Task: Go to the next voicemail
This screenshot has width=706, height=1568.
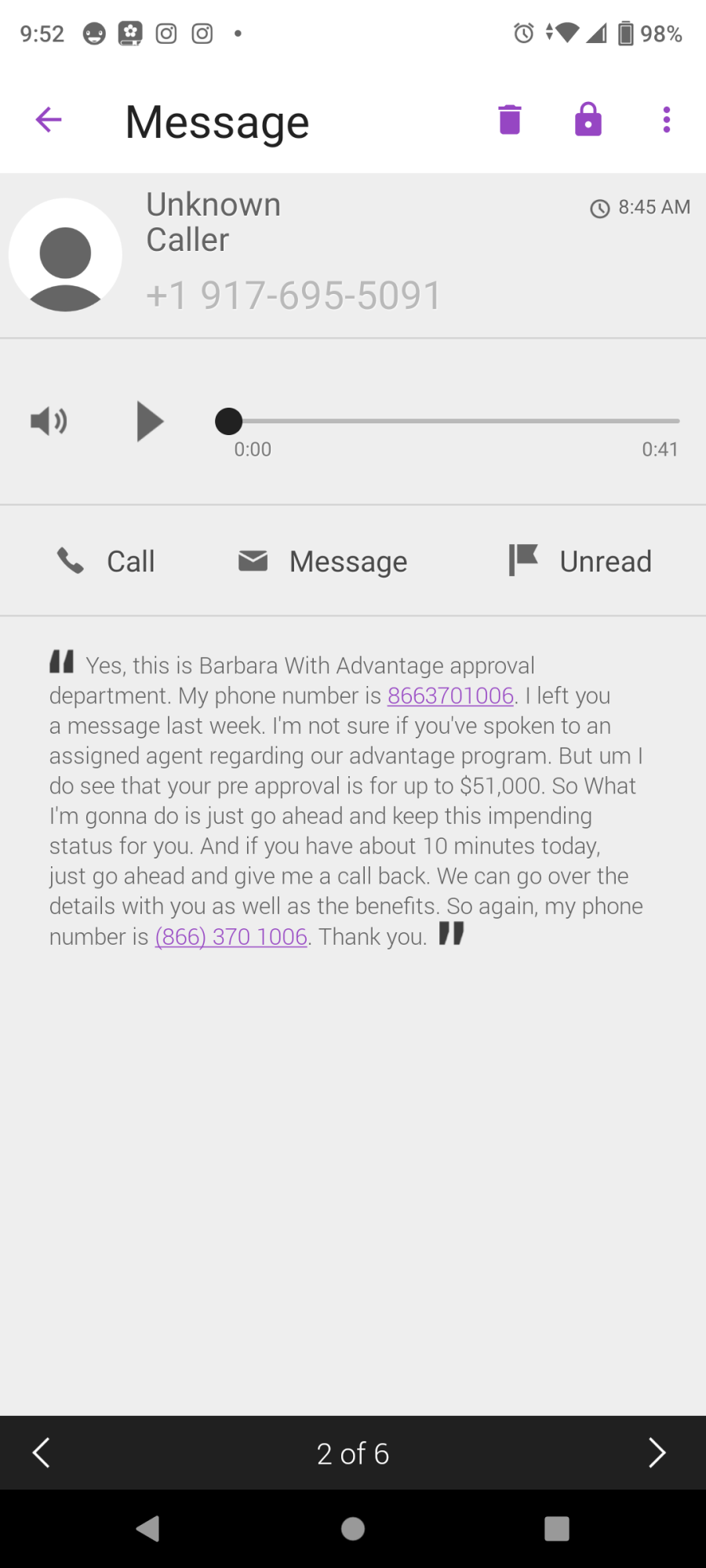Action: (x=657, y=1453)
